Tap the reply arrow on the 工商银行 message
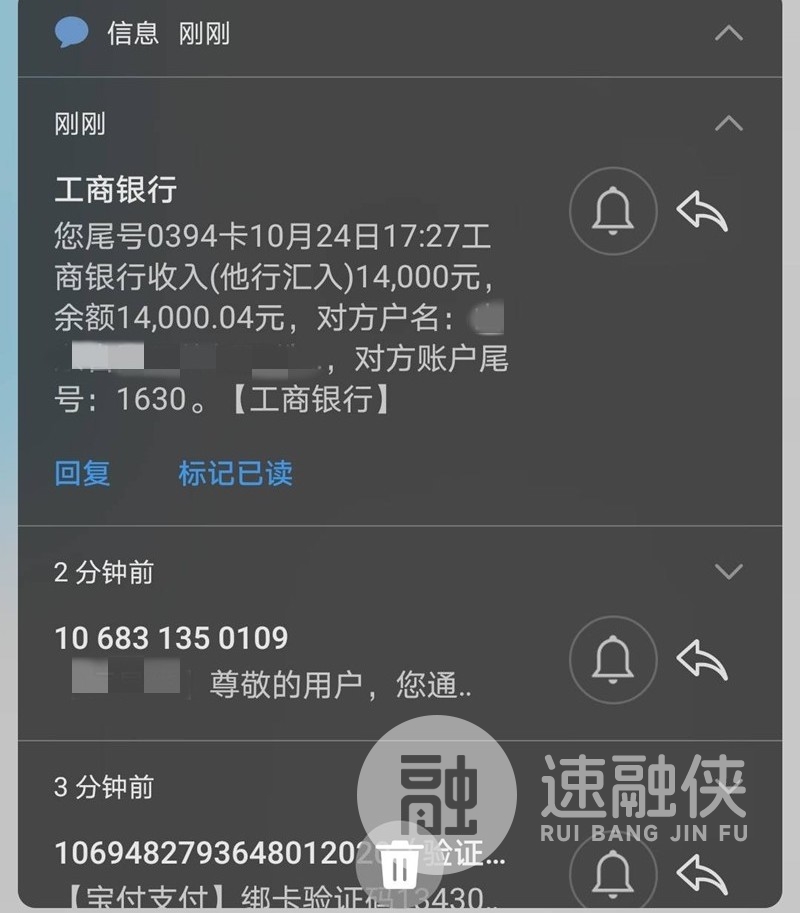Screen dimensions: 800x913 click(702, 211)
